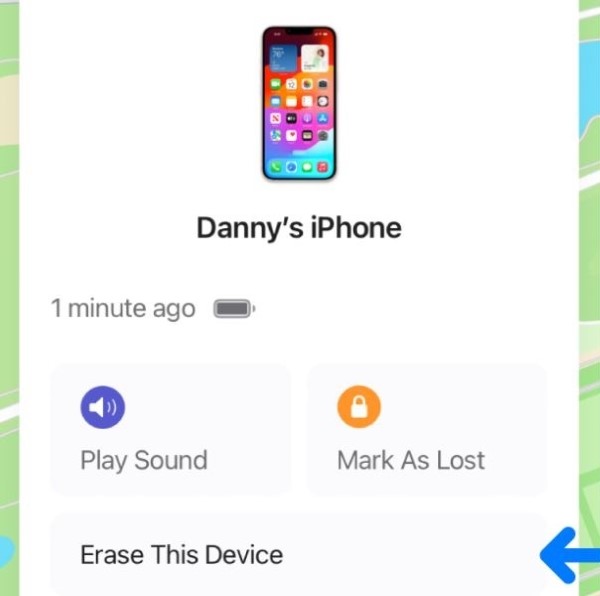Screen dimensions: 600x596
Task: Play a sound on Danny's iPhone
Action: click(x=170, y=431)
